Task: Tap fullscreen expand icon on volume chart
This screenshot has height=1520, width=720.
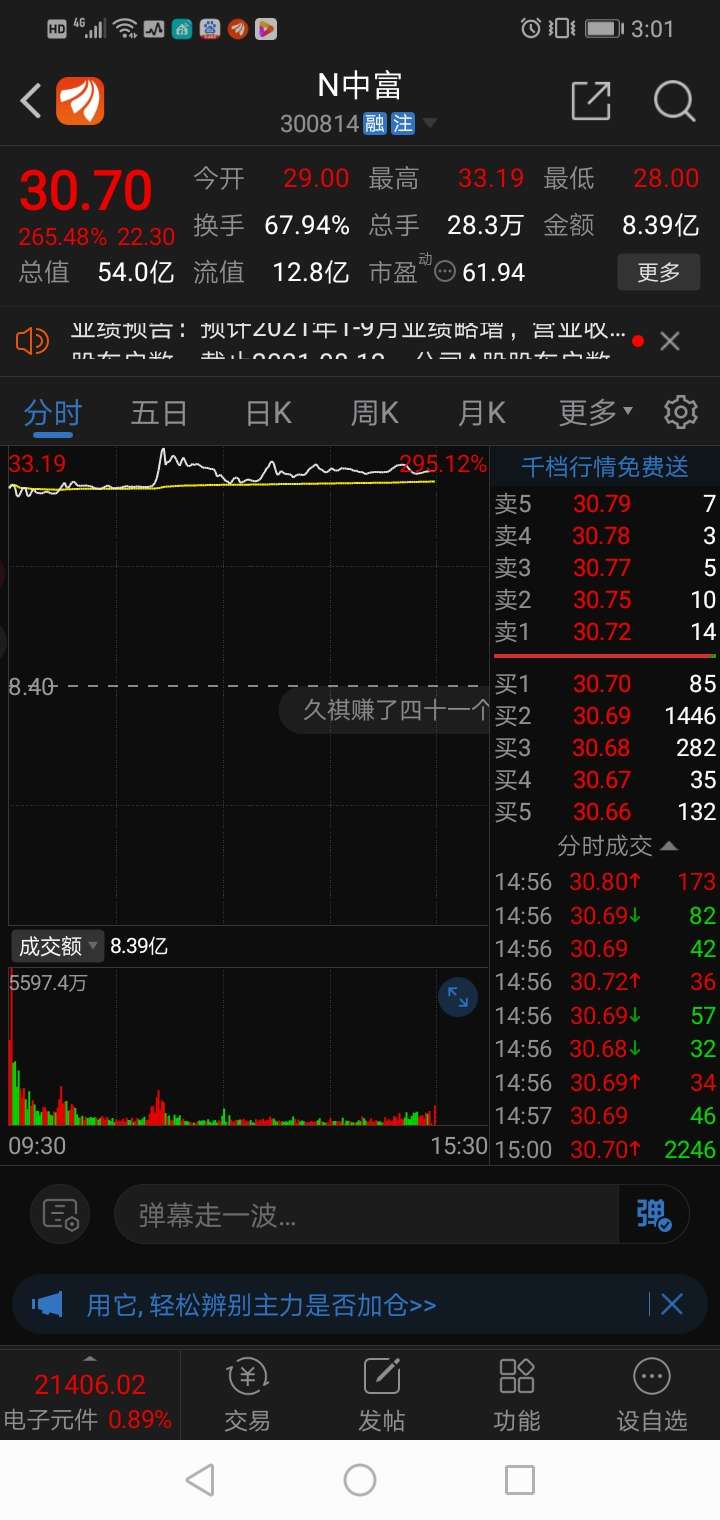Action: tap(457, 997)
